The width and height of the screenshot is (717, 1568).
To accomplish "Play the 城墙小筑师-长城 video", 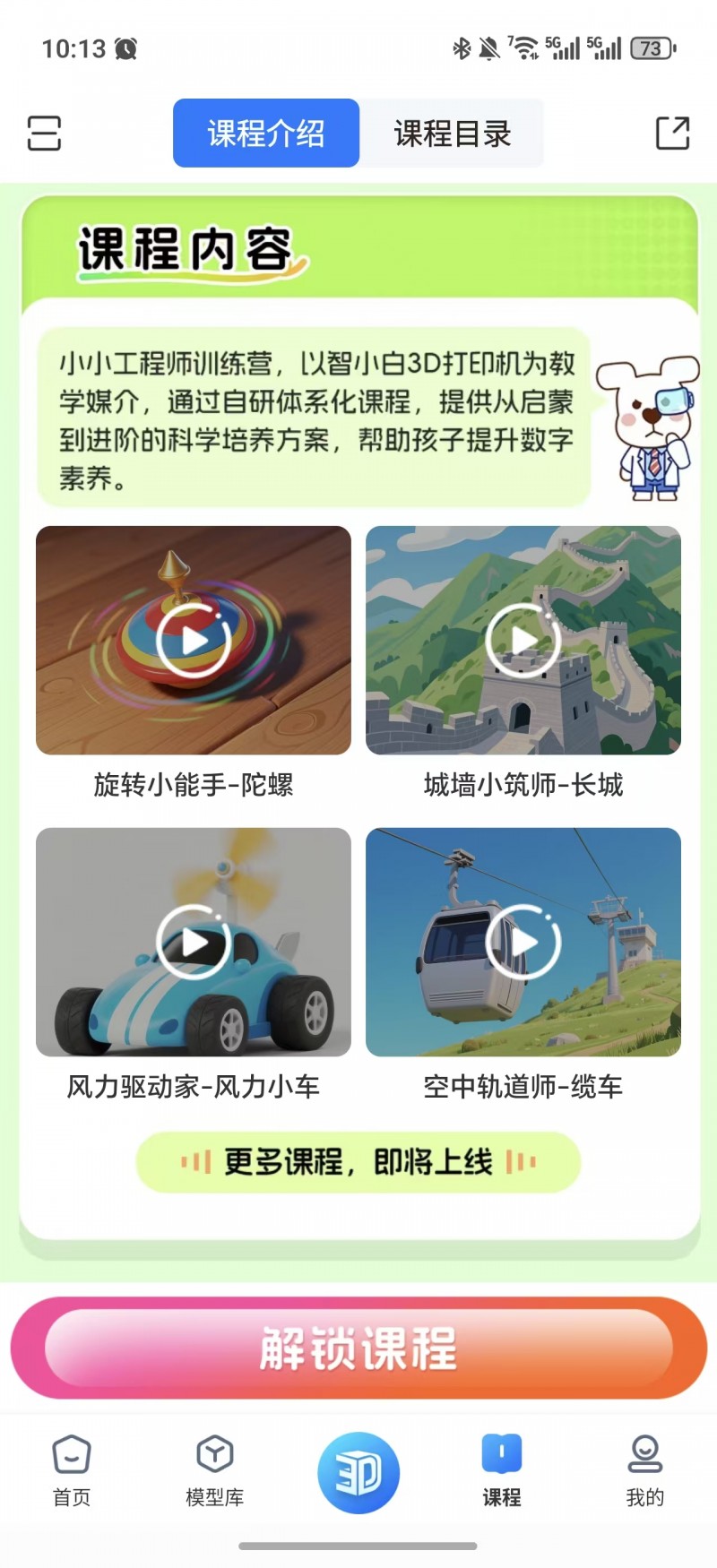I will [523, 641].
